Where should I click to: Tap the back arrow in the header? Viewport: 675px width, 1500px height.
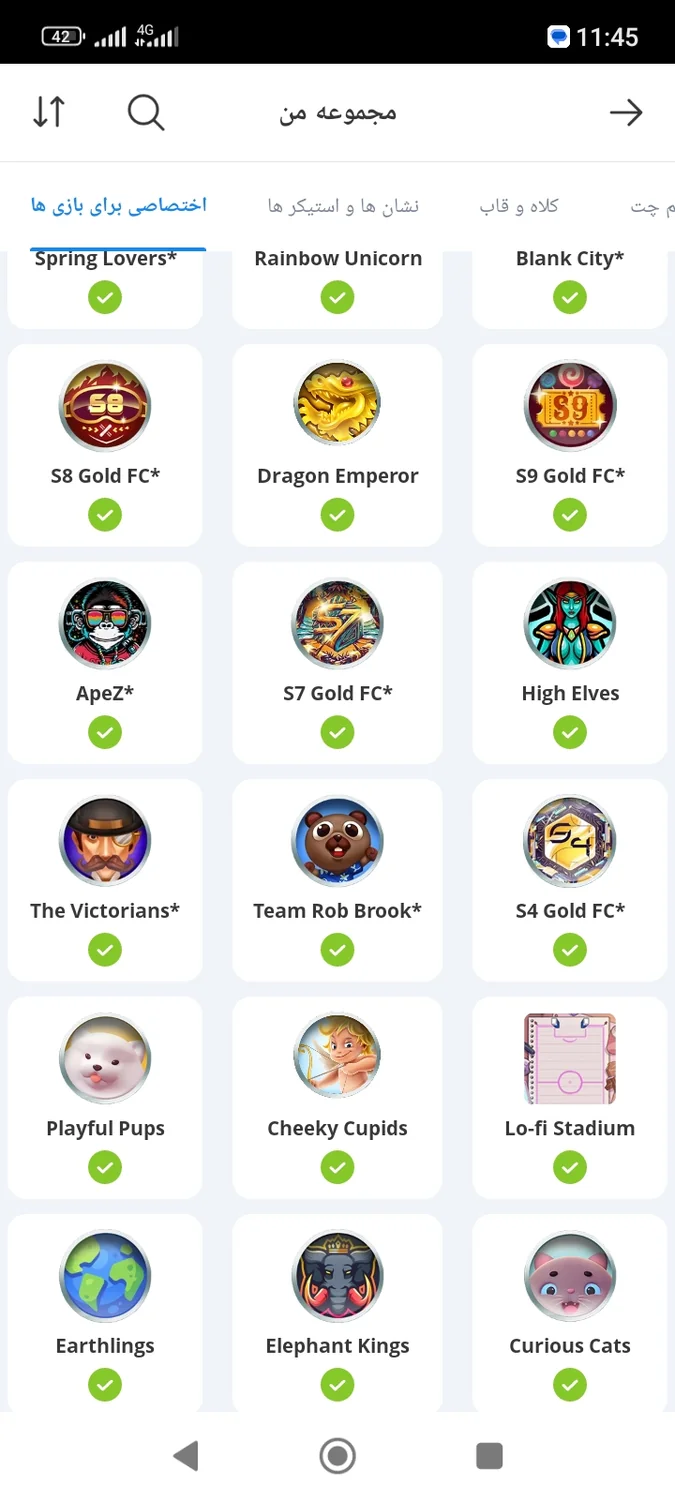[x=626, y=113]
